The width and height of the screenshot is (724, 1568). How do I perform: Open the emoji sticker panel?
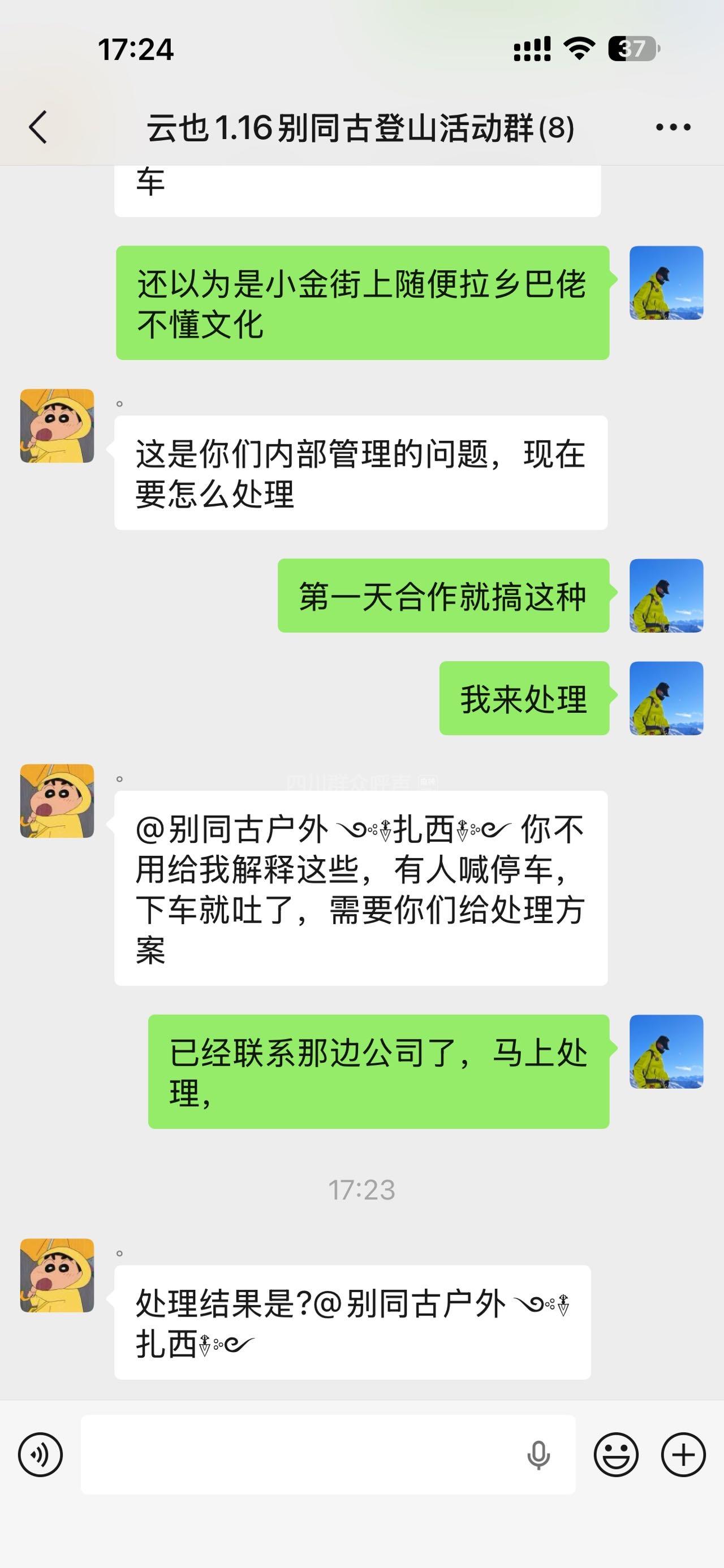pos(615,1455)
